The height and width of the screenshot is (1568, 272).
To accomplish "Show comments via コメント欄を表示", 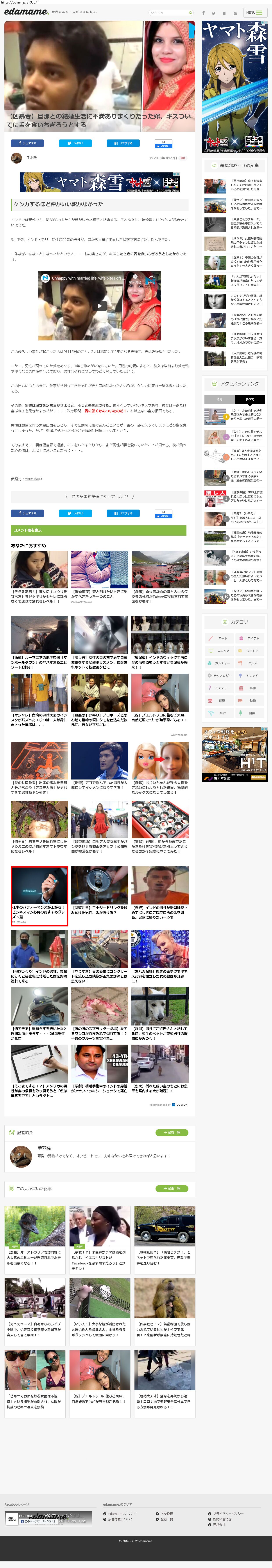I will click(x=98, y=530).
